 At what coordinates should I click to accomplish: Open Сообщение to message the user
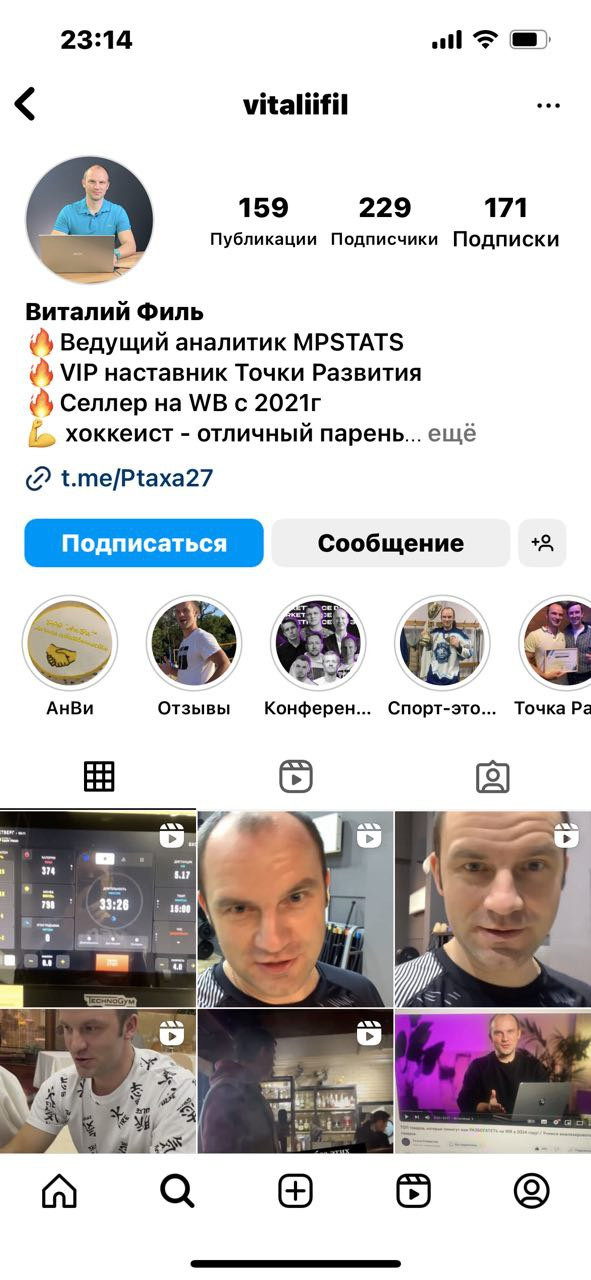point(390,543)
